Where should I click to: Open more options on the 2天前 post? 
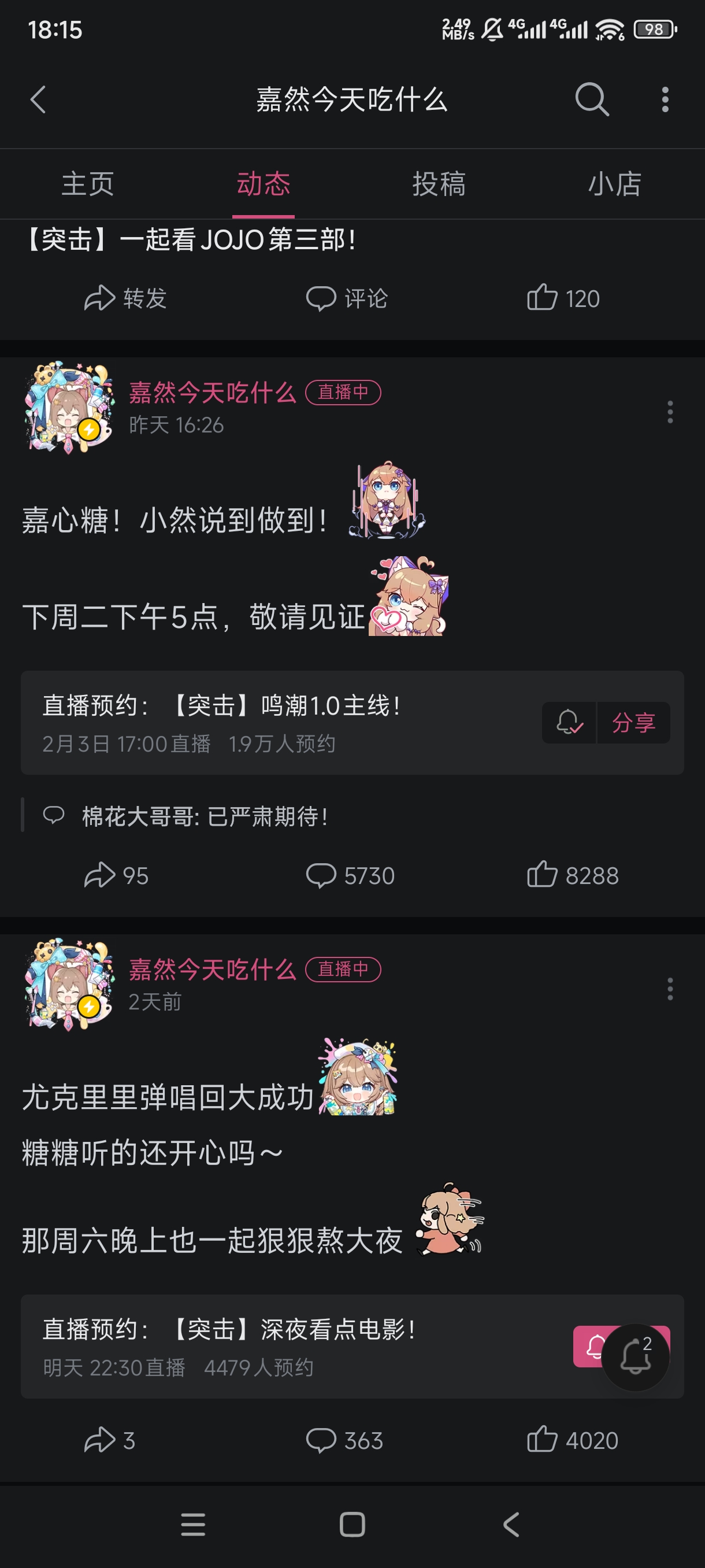pyautogui.click(x=670, y=989)
